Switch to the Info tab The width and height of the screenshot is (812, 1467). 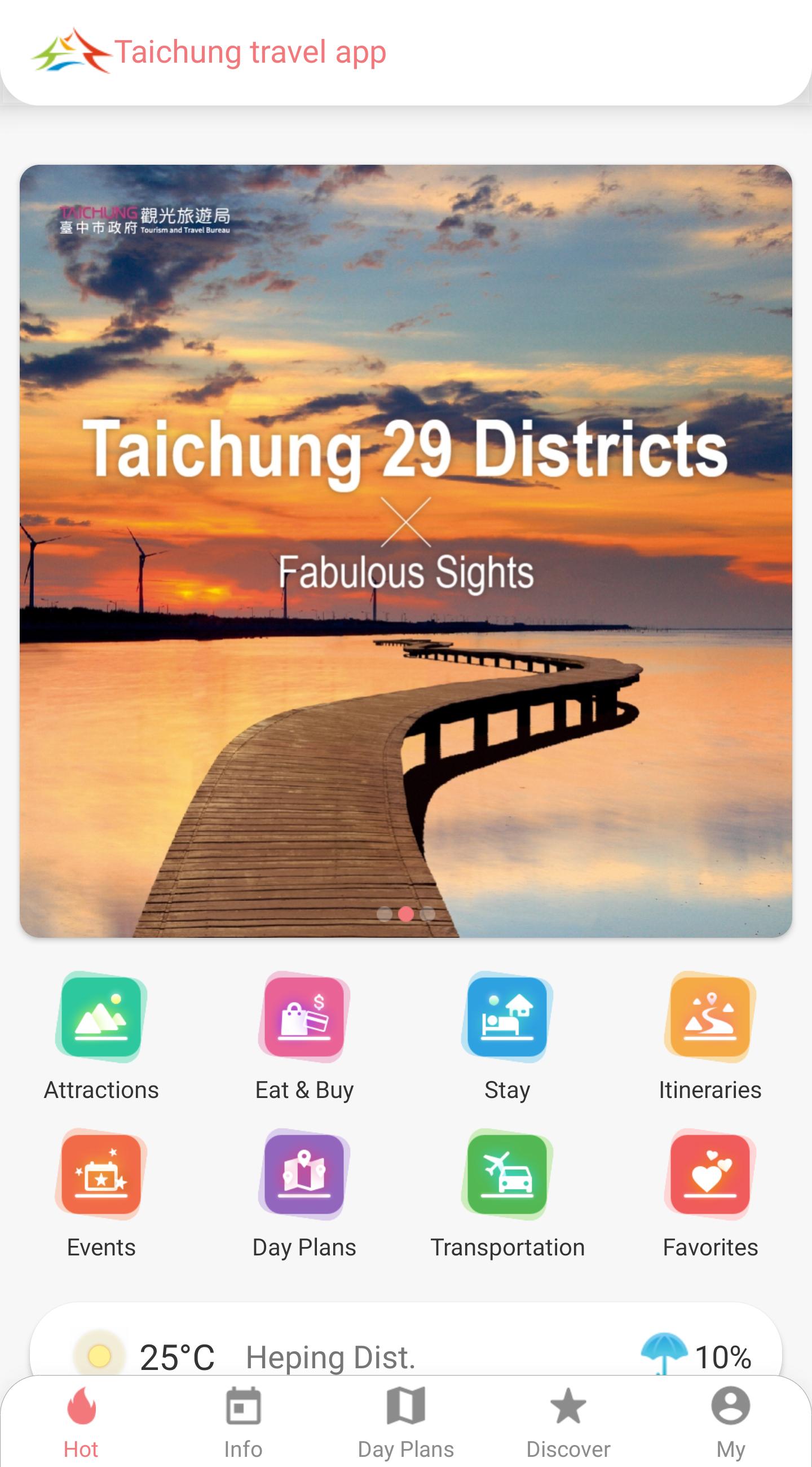click(244, 1419)
